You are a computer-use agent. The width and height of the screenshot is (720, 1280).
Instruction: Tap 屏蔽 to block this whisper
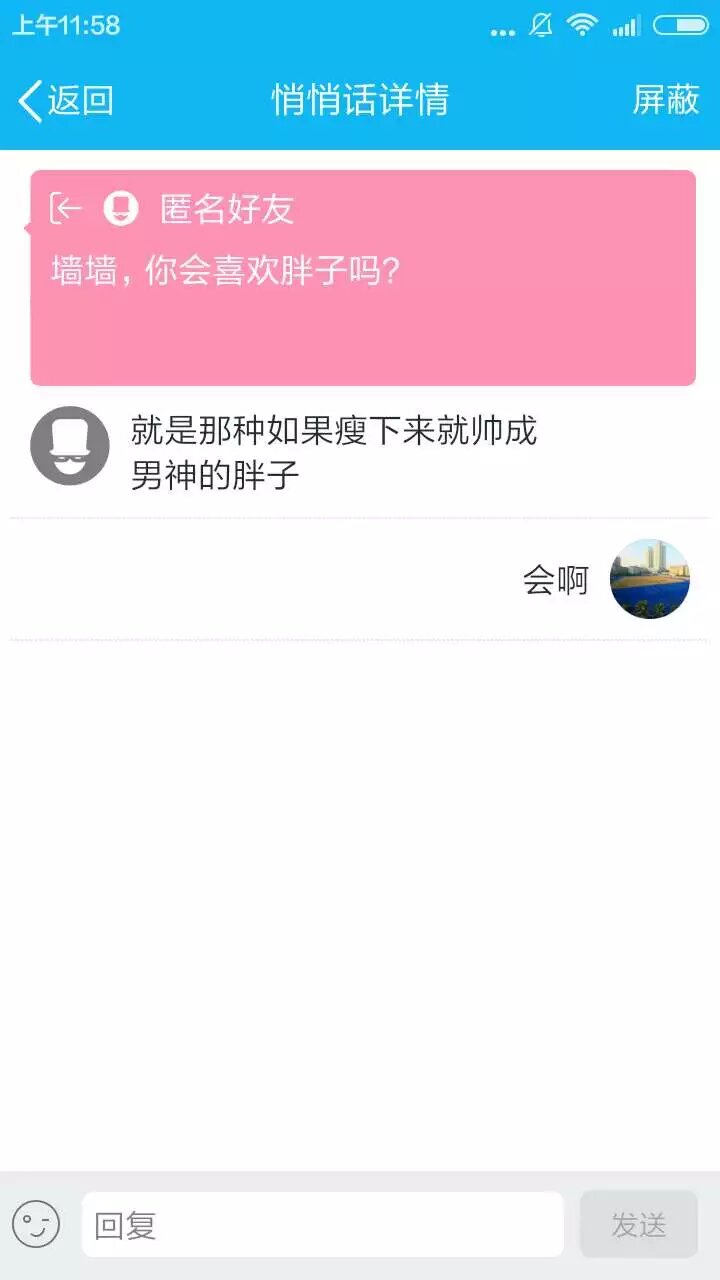point(665,100)
